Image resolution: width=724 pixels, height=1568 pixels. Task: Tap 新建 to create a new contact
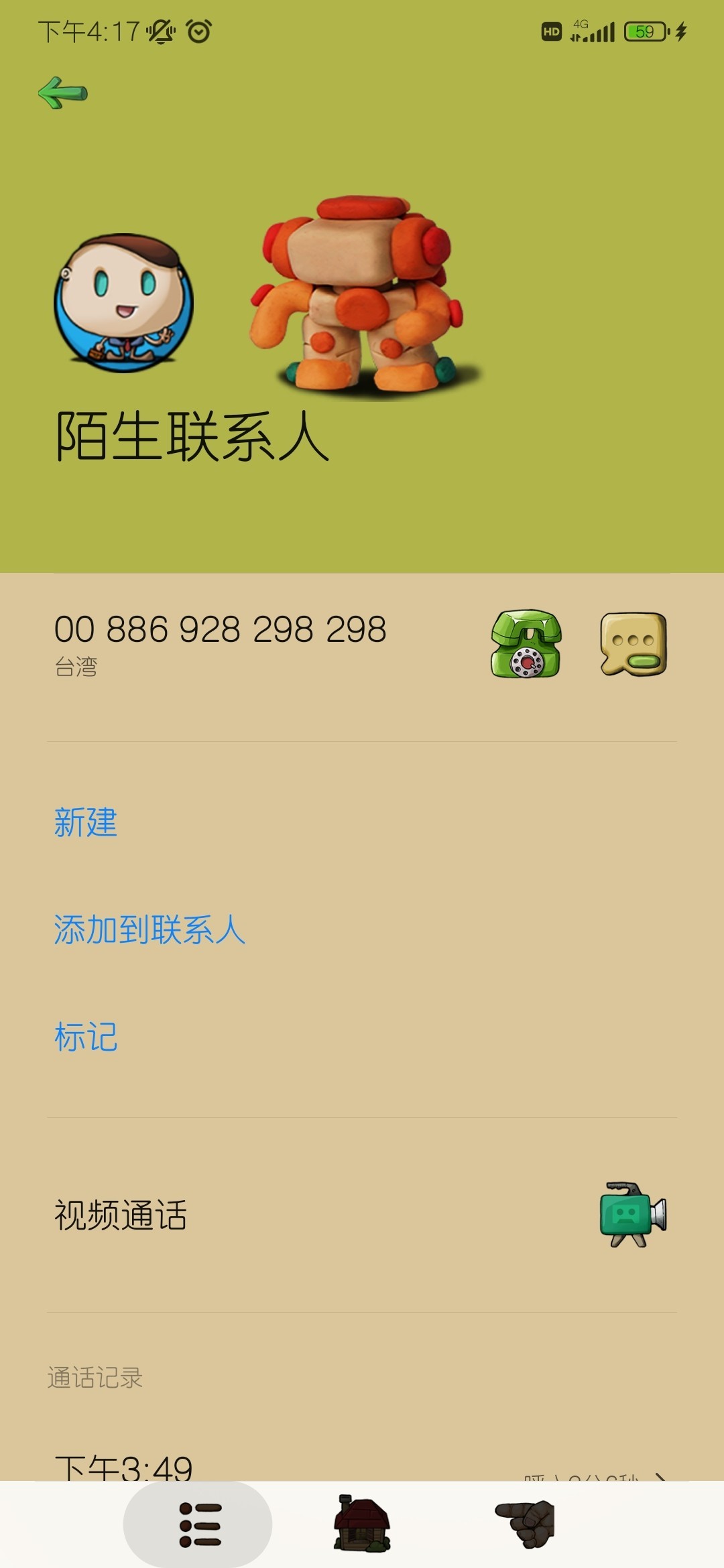(x=86, y=822)
